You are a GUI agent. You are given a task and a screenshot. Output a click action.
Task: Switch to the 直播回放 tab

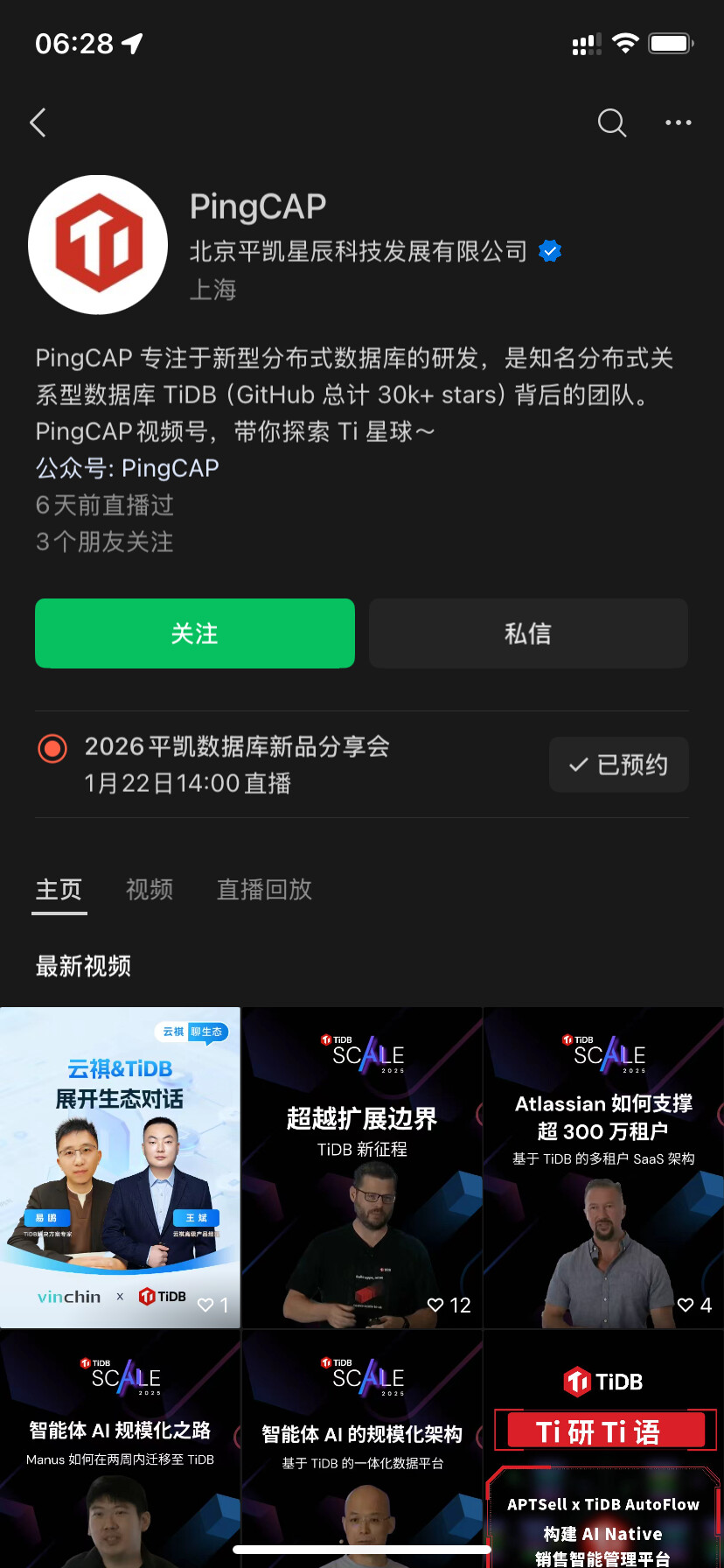[x=264, y=889]
